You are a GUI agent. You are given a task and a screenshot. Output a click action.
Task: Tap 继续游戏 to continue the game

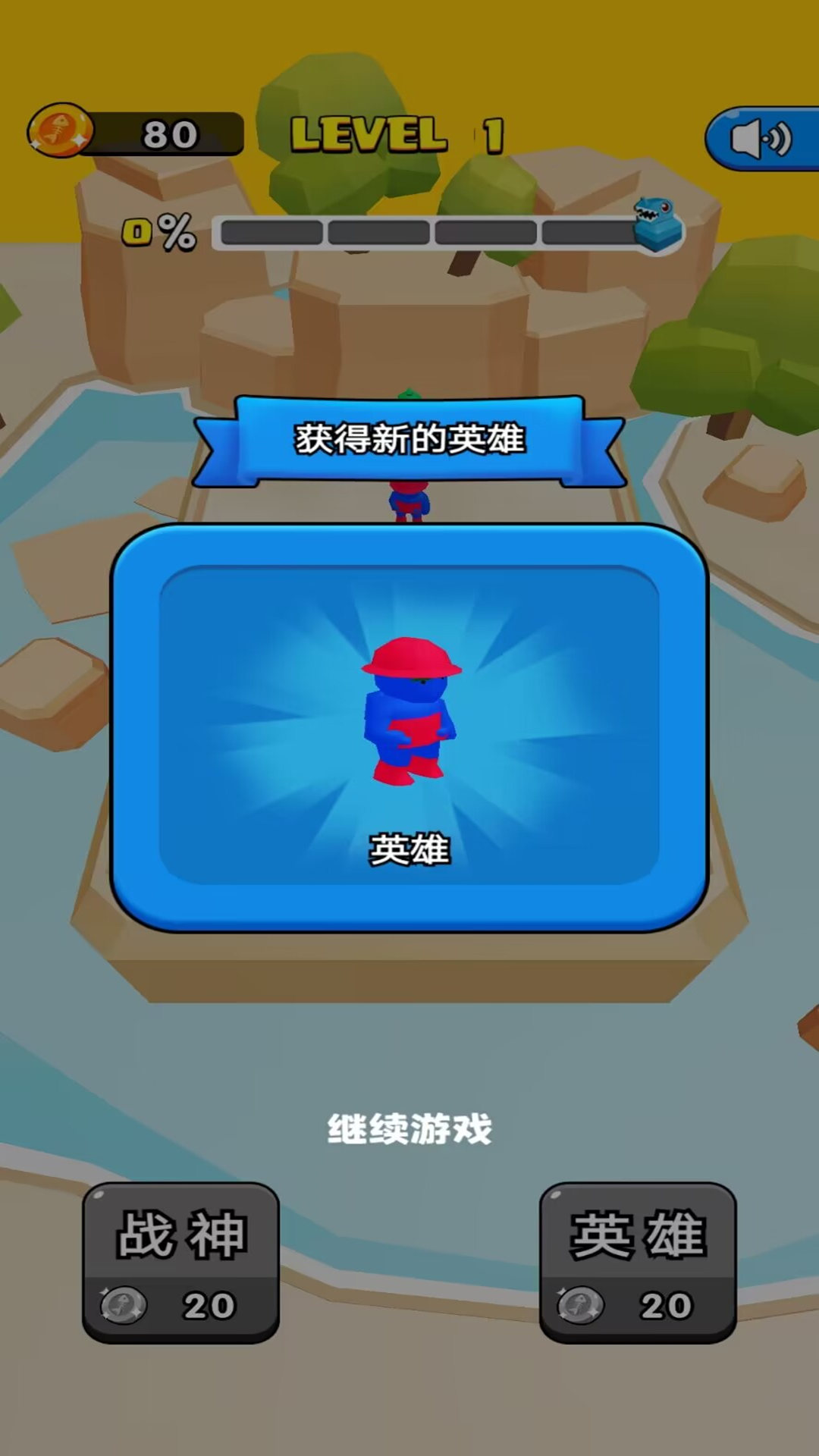tap(409, 1128)
